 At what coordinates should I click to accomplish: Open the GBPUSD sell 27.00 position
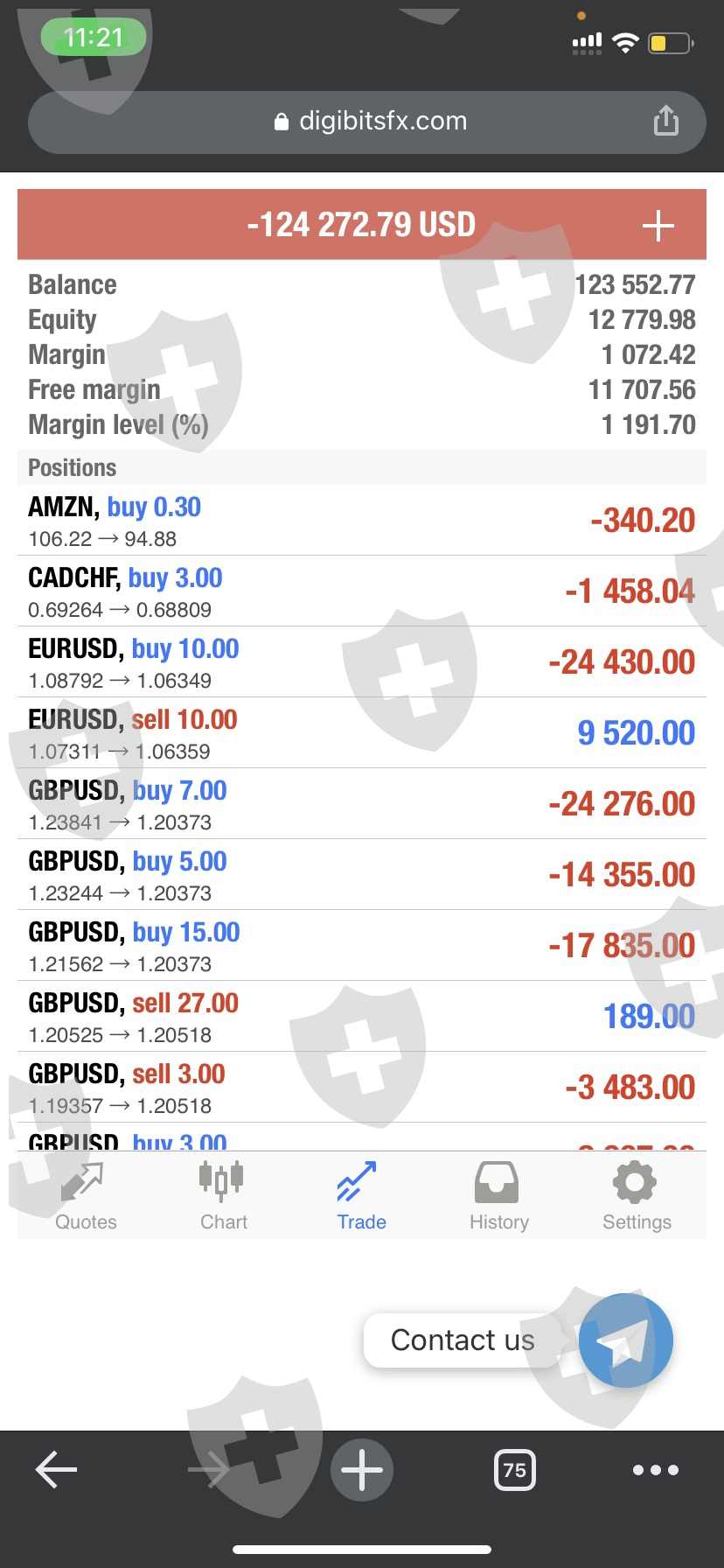pyautogui.click(x=361, y=1017)
